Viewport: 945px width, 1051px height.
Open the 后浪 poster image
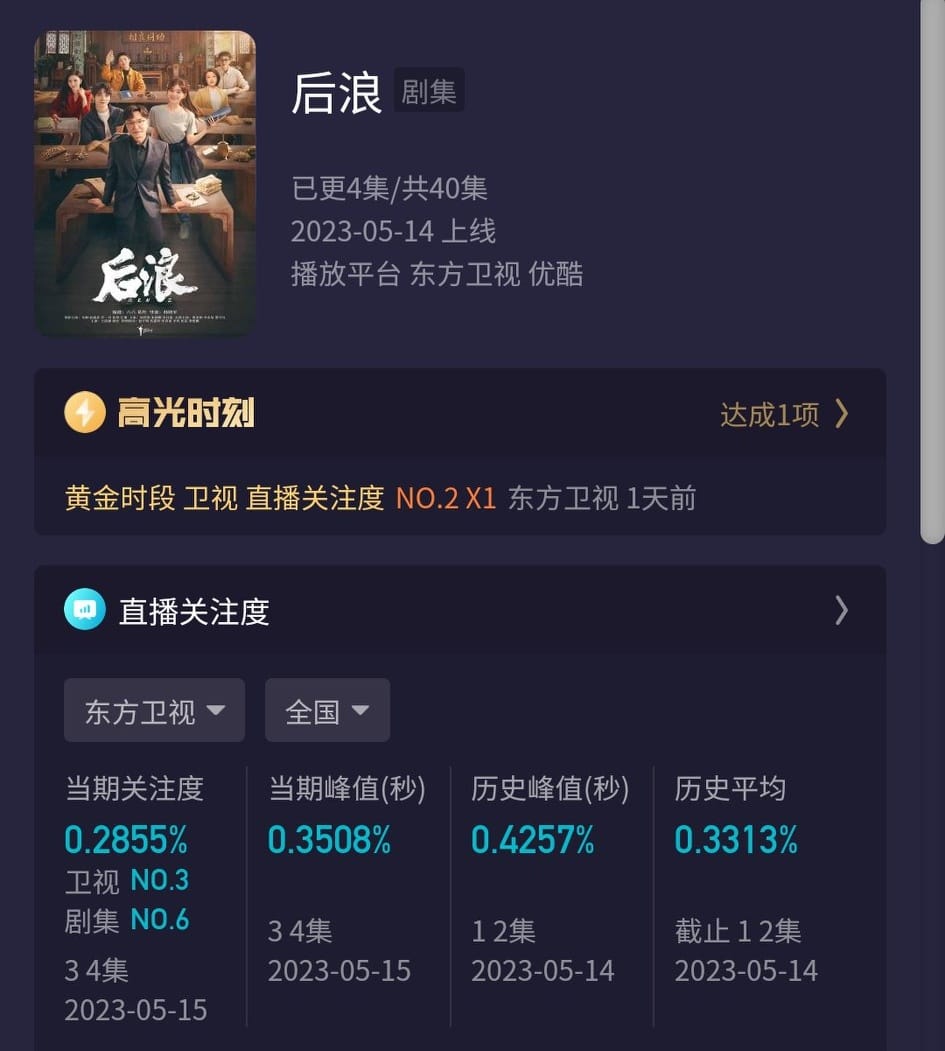(x=145, y=183)
